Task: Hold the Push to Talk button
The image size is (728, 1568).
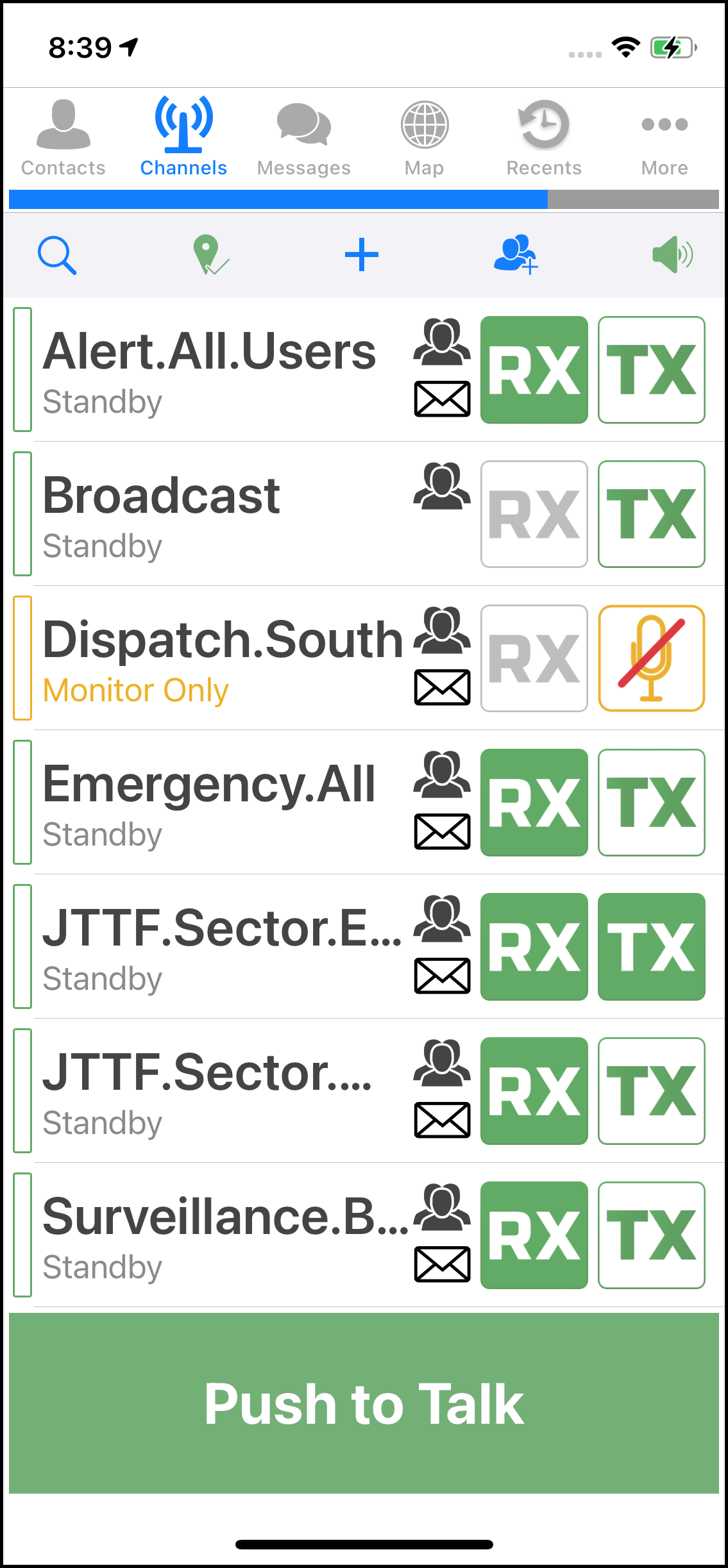Action: (364, 1403)
